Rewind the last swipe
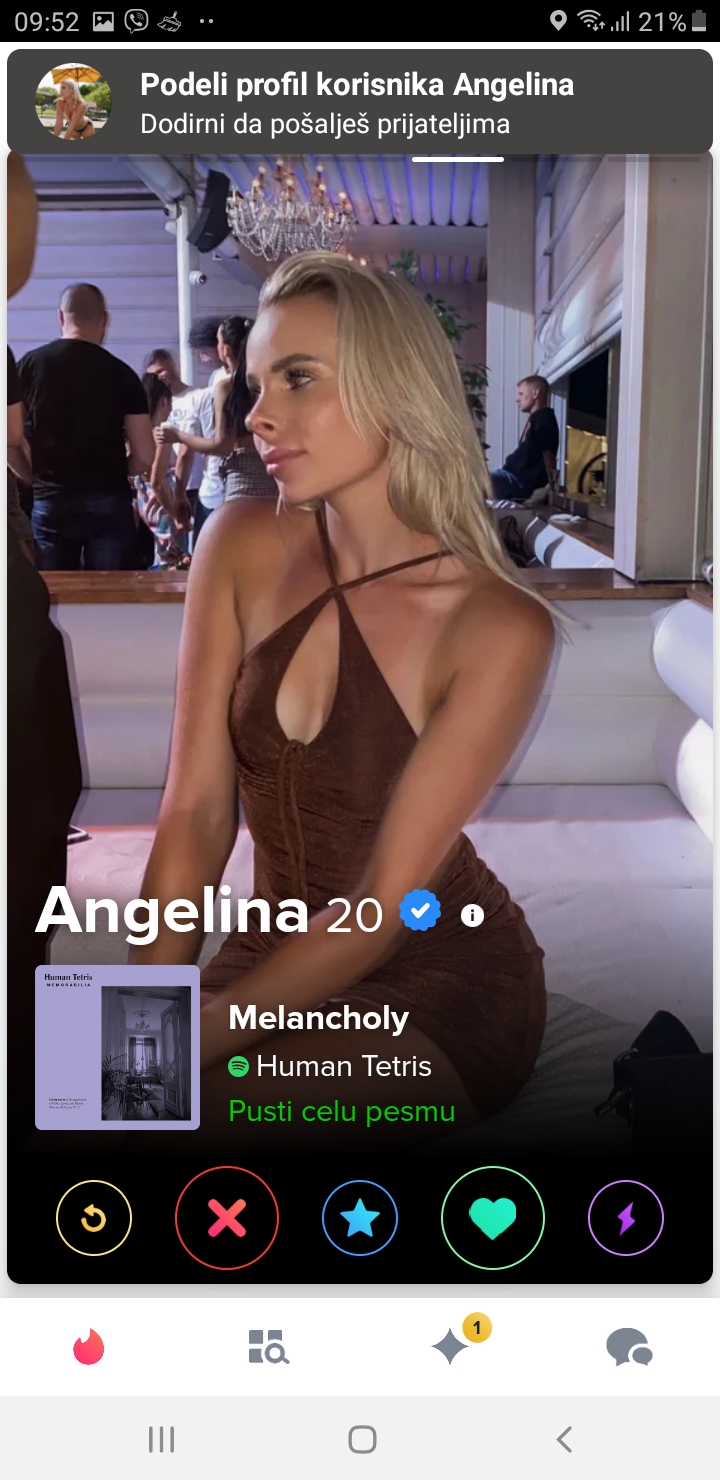Screen dimensions: 720x1480 point(94,1218)
